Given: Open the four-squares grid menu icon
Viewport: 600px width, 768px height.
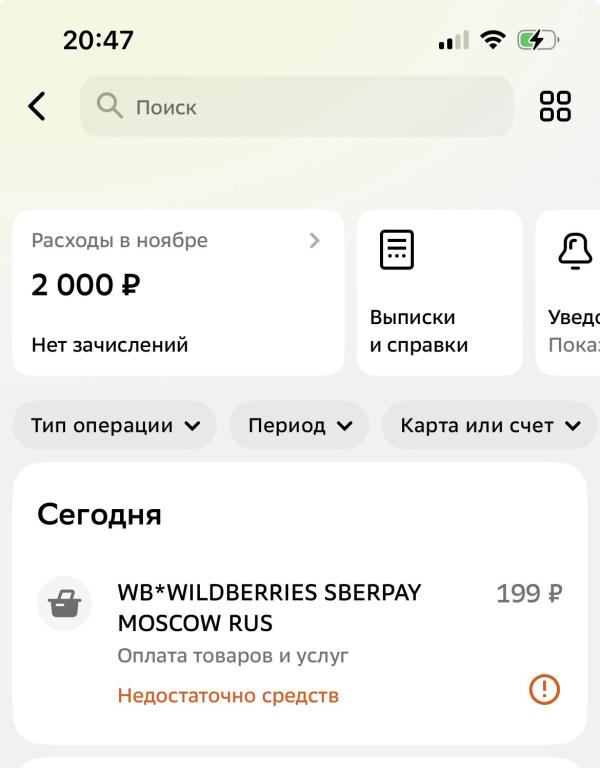Looking at the screenshot, I should 555,106.
